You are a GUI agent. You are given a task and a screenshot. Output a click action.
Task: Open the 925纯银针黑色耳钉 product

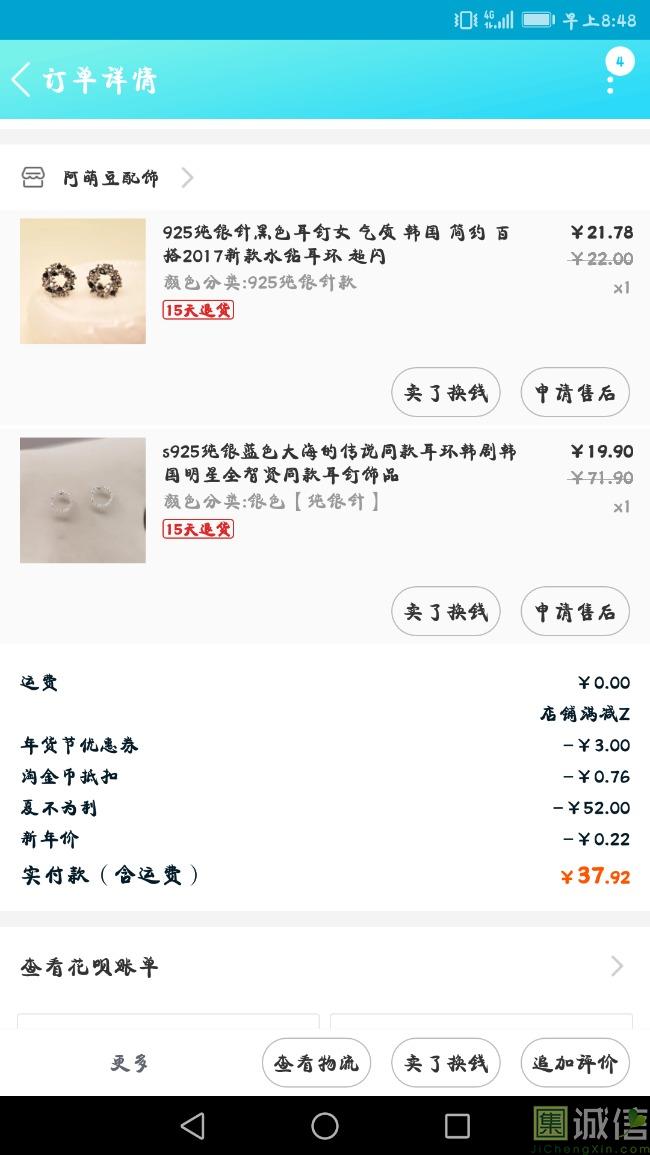[336, 244]
